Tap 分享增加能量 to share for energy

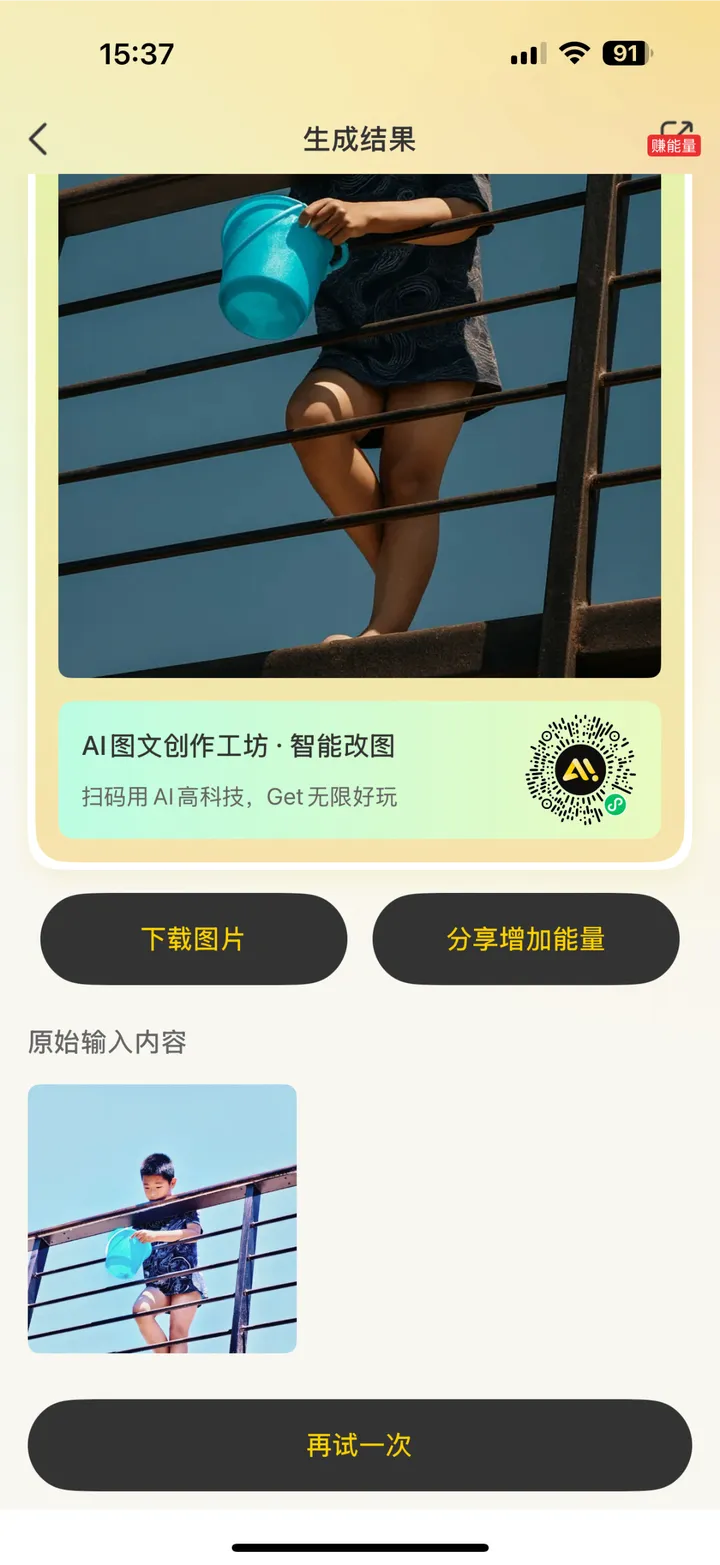[x=526, y=939]
